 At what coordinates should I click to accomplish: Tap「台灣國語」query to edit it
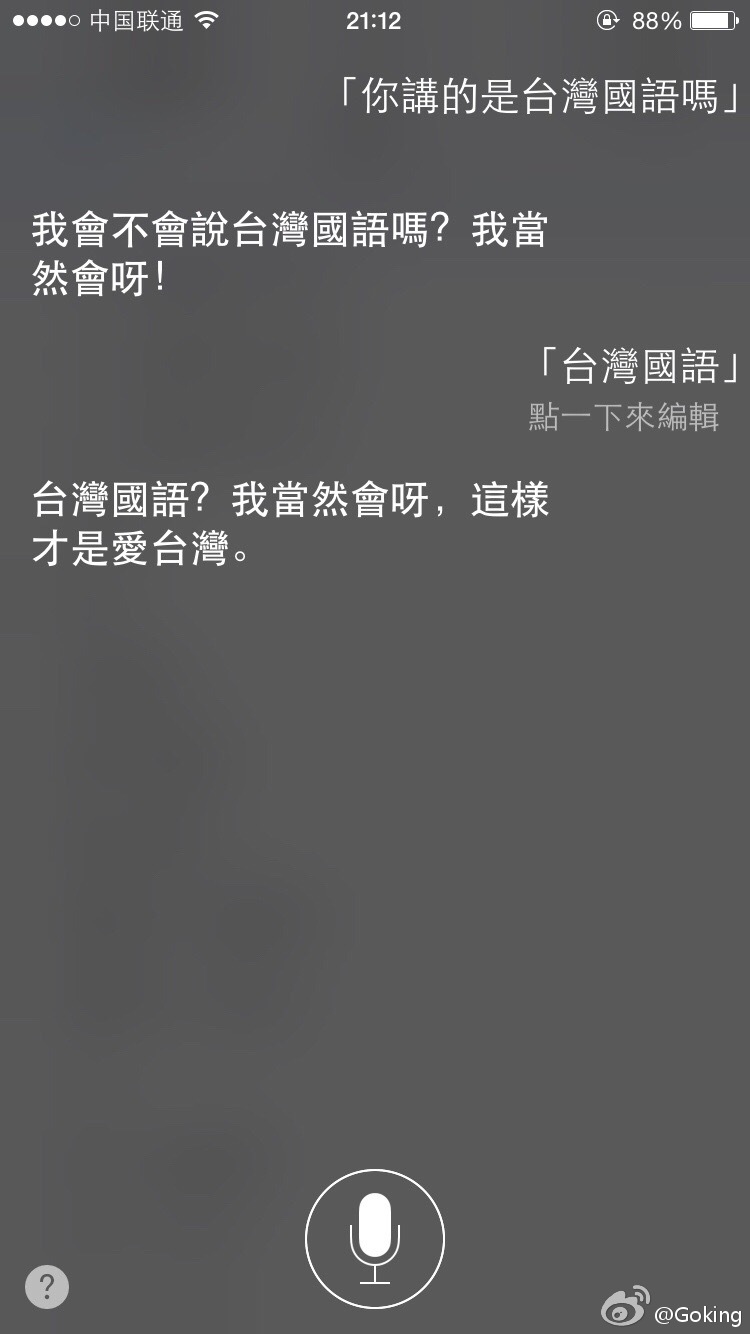(x=639, y=367)
